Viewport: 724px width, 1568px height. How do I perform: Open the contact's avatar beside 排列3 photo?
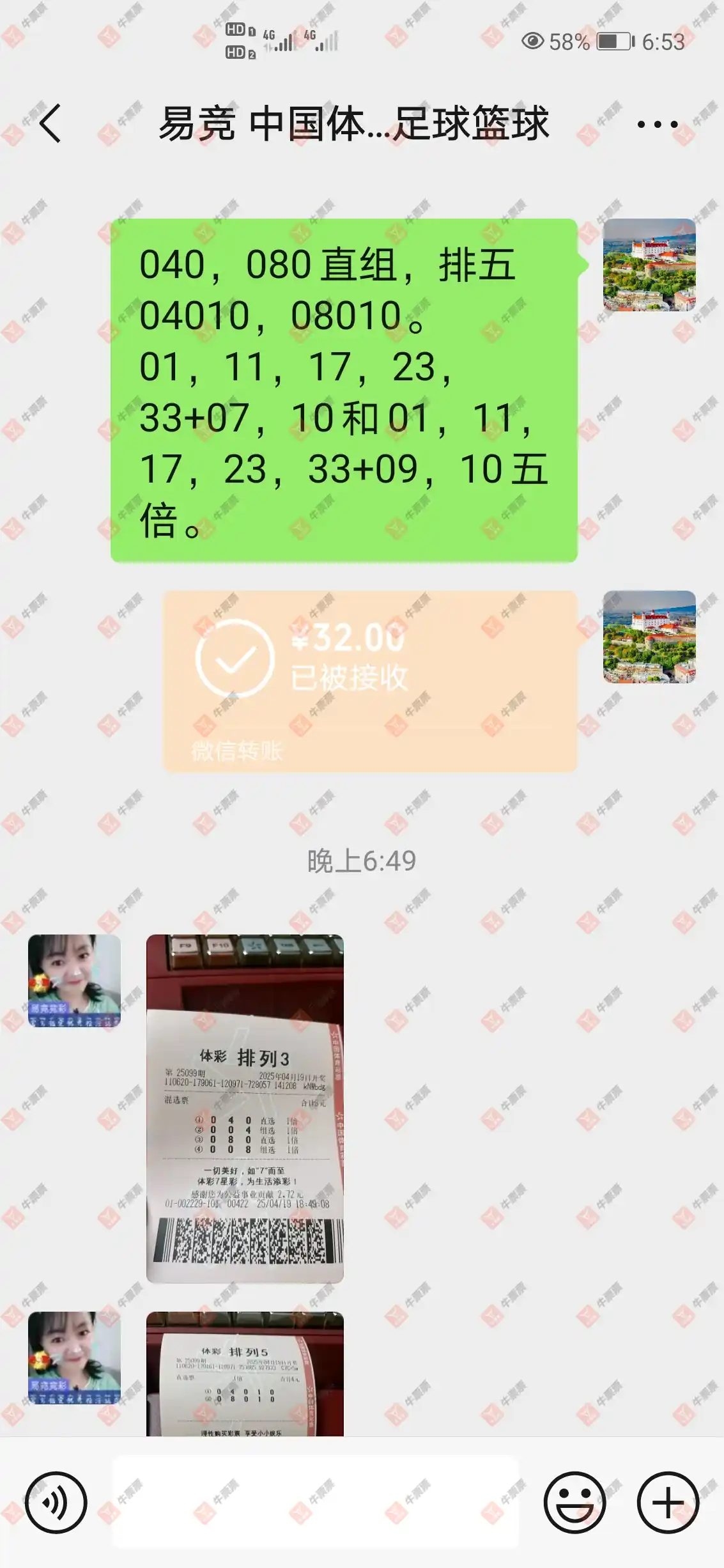click(x=74, y=981)
